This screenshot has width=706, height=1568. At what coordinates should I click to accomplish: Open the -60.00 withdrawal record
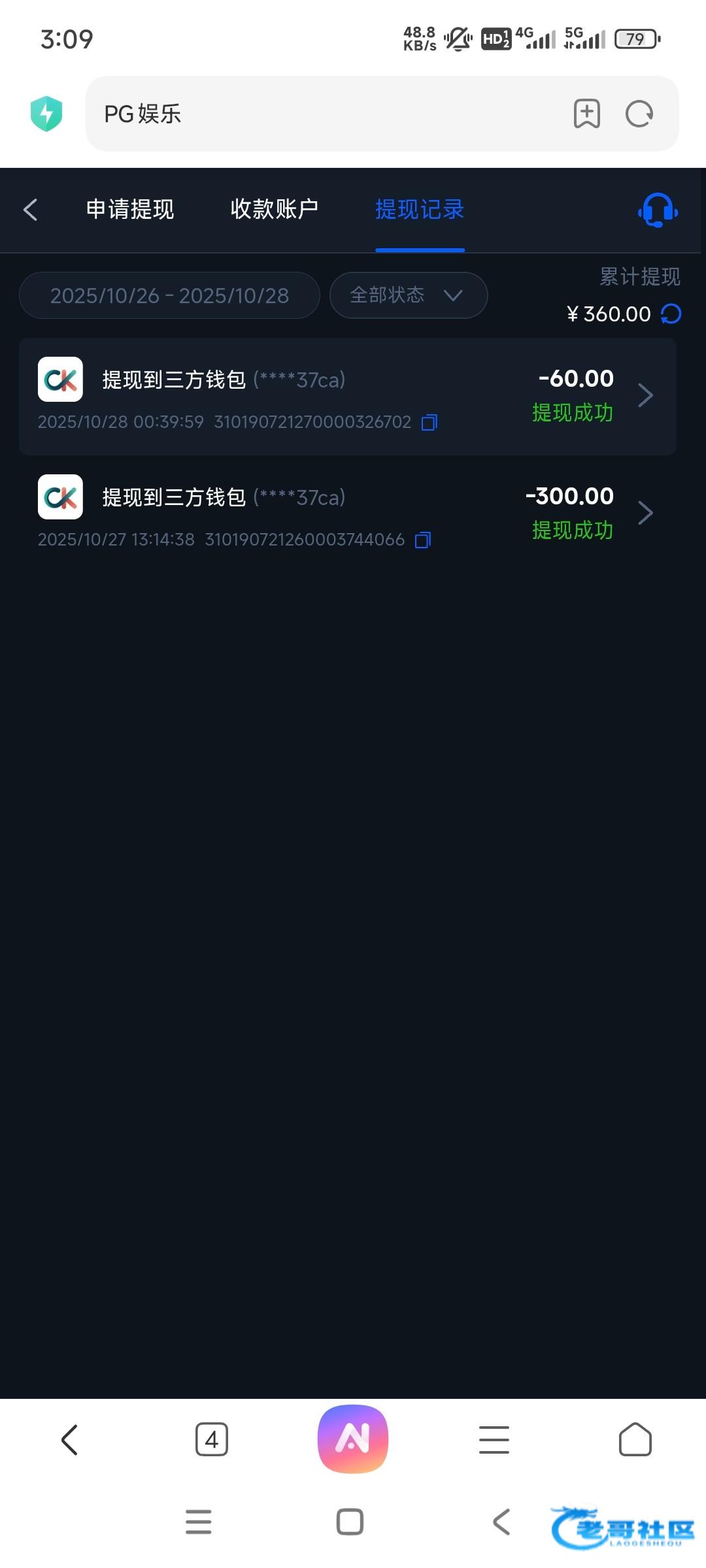[347, 397]
